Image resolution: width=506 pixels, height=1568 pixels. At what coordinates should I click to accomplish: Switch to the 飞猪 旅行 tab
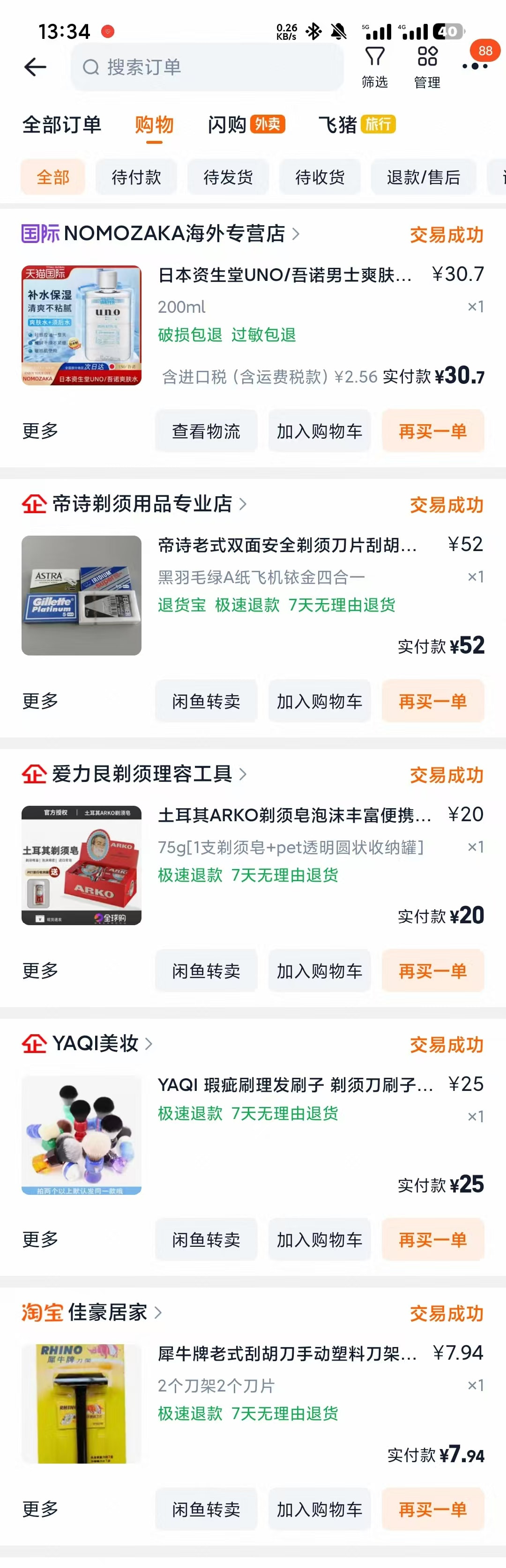(x=357, y=125)
